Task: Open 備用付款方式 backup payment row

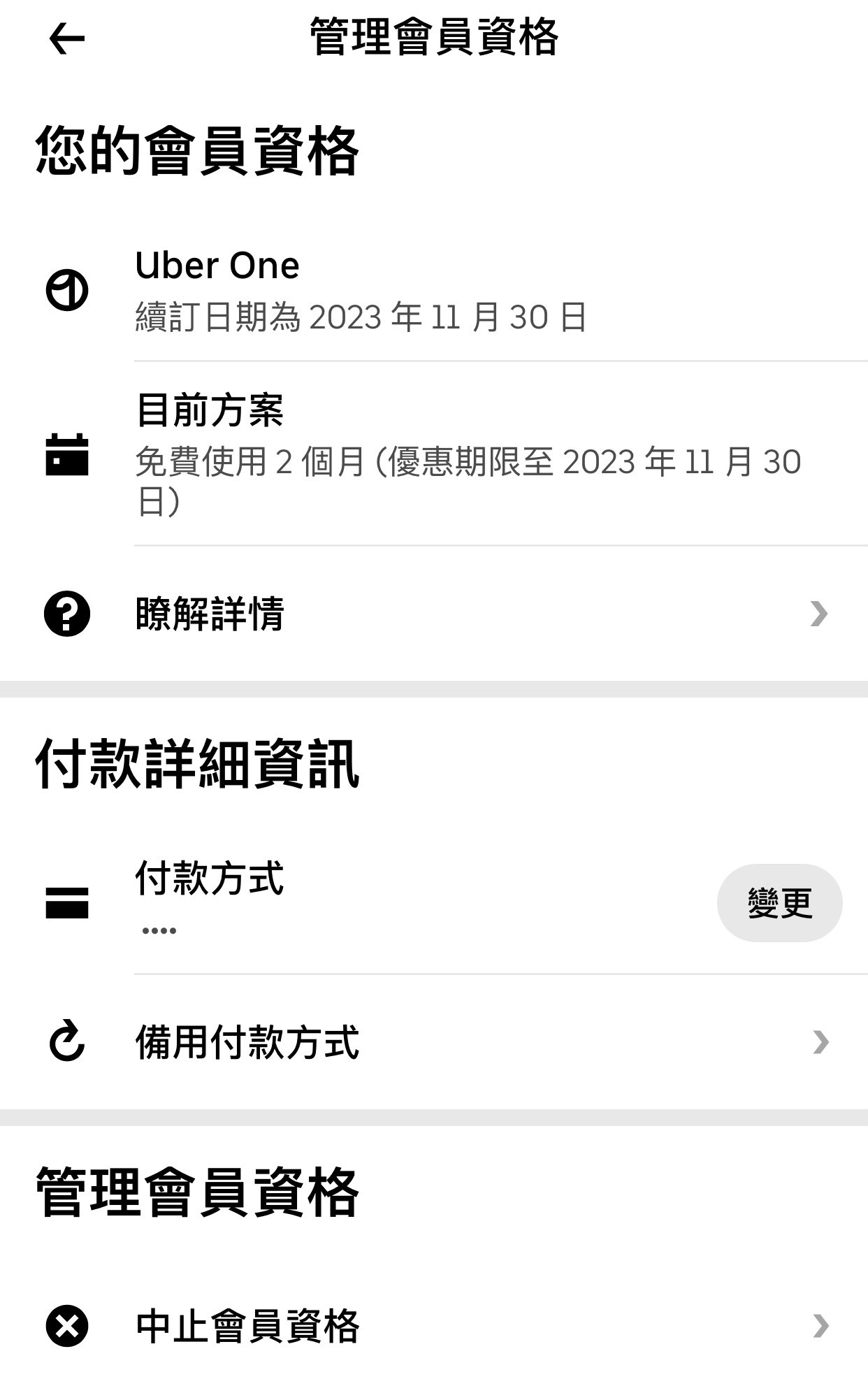Action: click(x=433, y=1042)
